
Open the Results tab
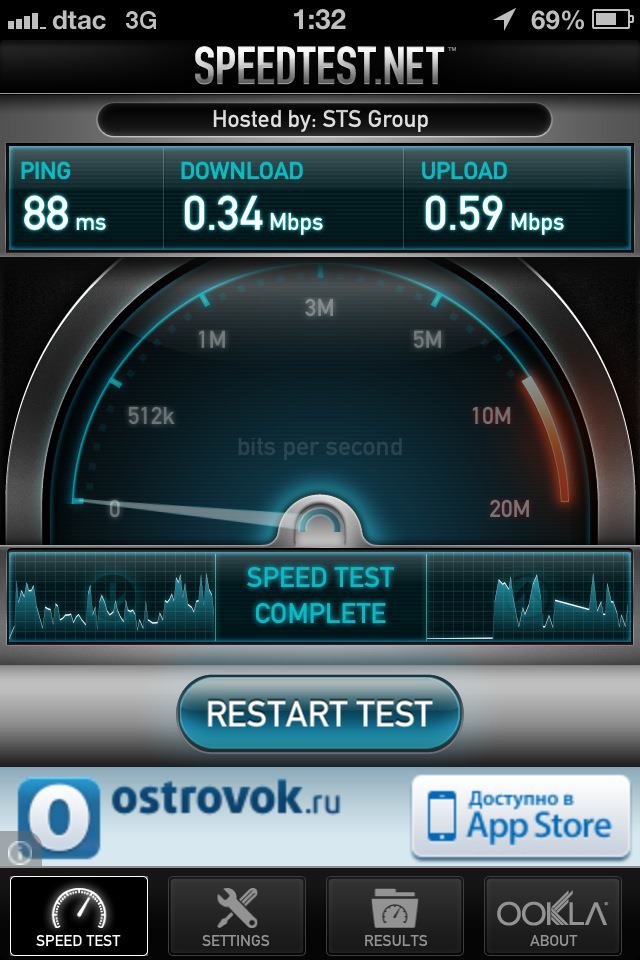pos(395,915)
